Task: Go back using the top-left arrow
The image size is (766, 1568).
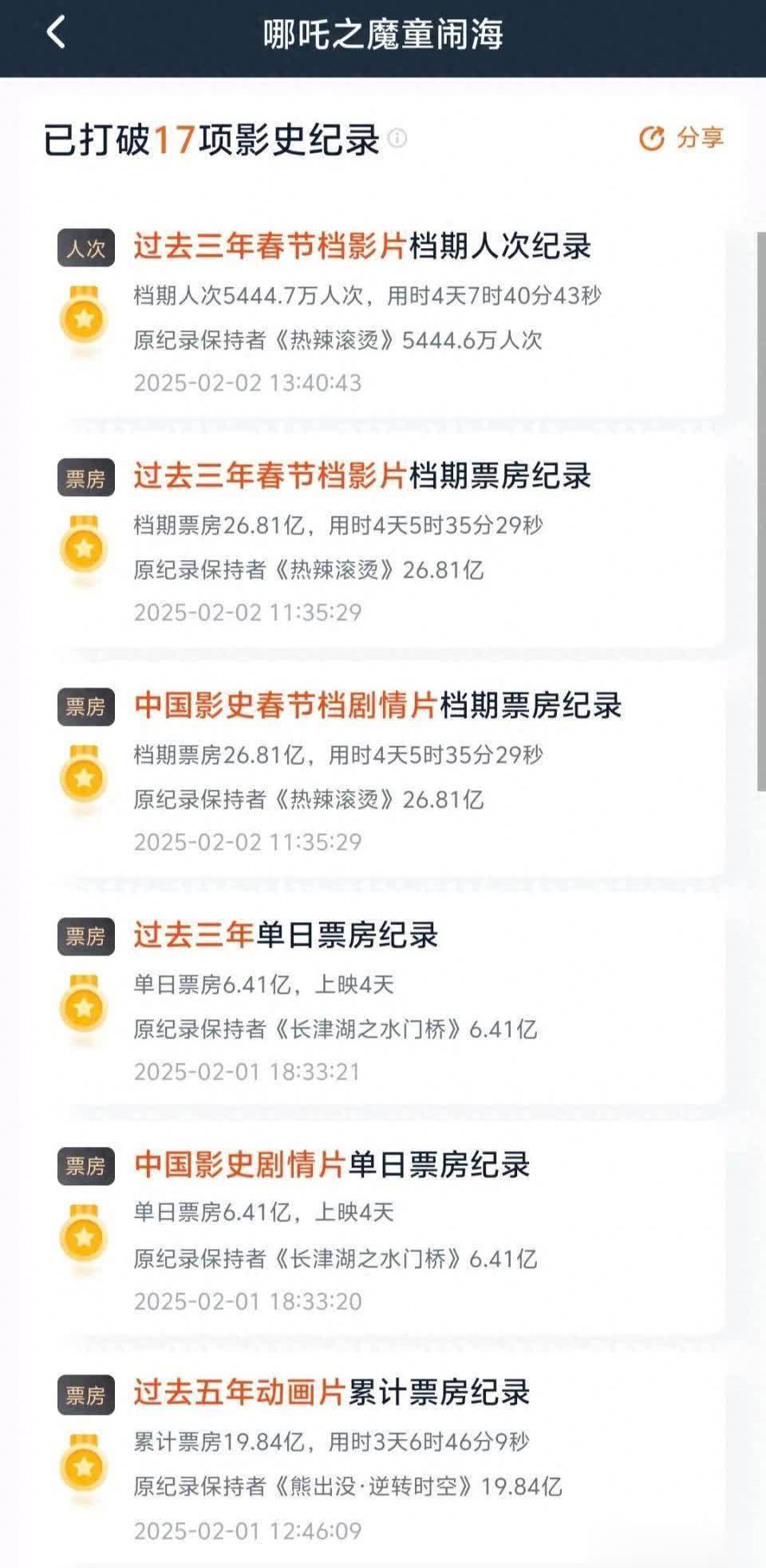Action: [56, 33]
